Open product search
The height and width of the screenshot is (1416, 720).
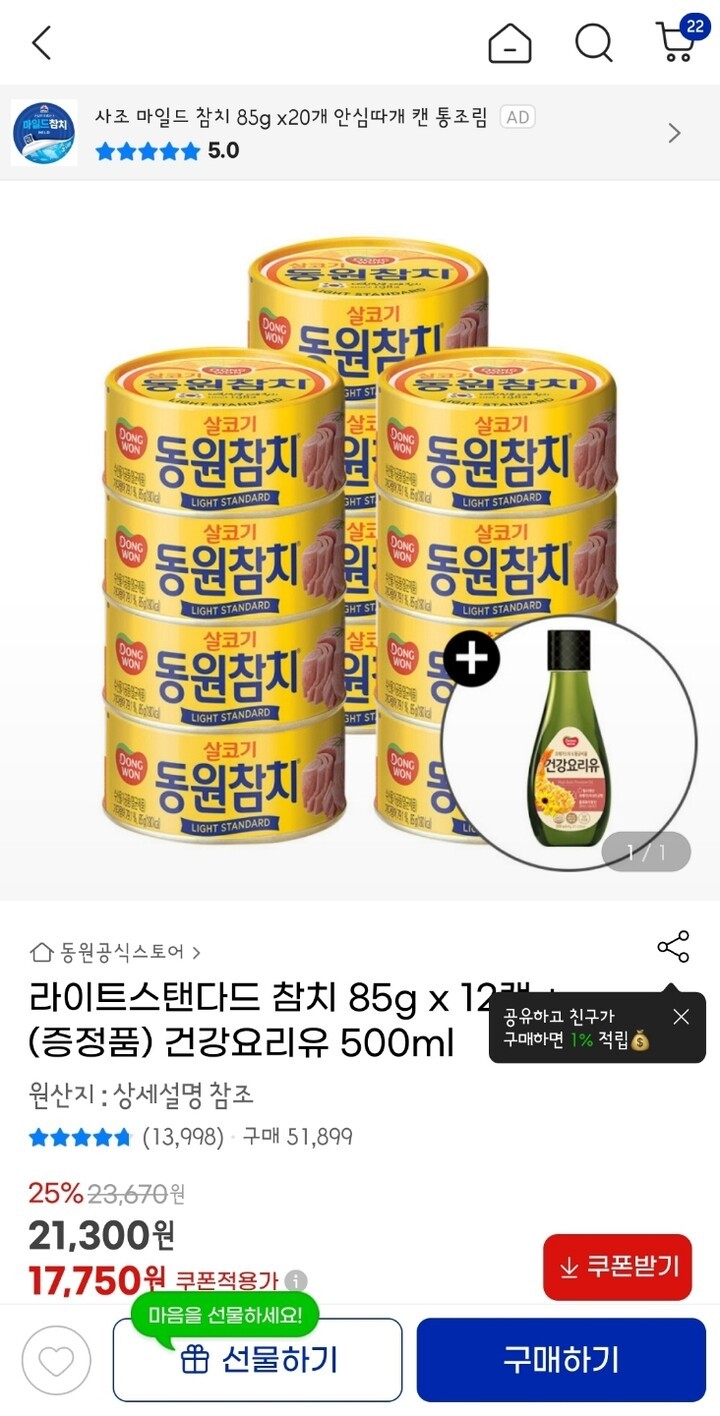coord(593,43)
